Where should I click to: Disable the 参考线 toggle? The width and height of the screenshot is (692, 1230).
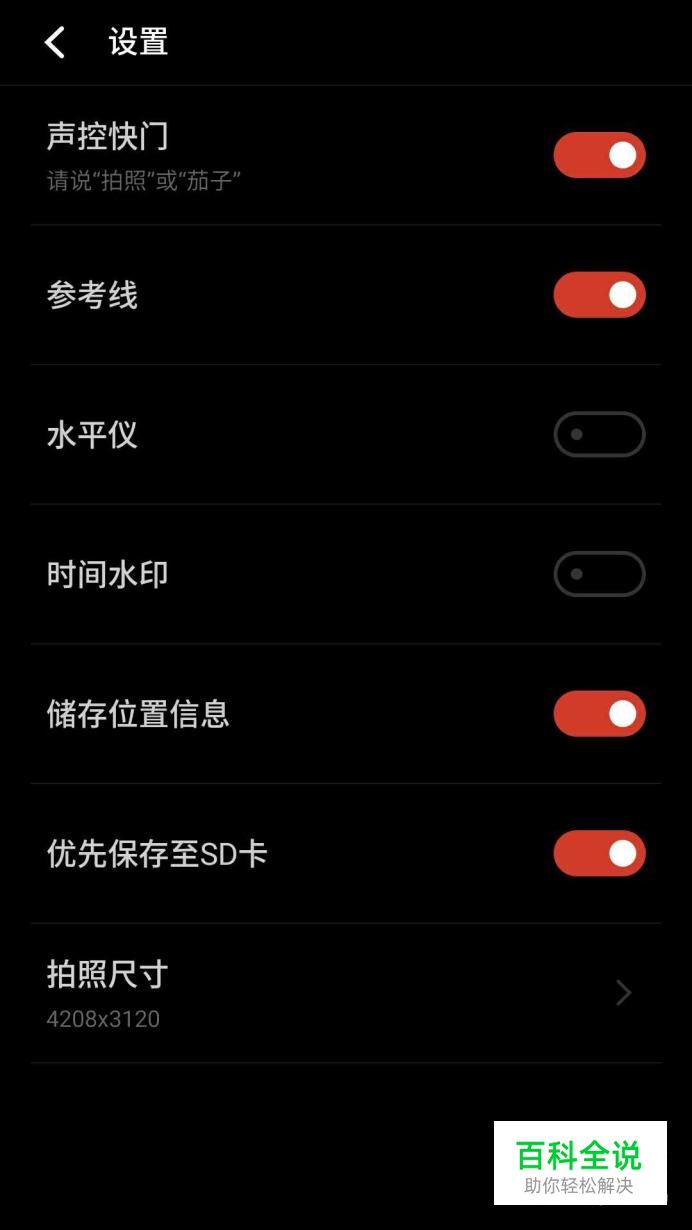coord(600,295)
